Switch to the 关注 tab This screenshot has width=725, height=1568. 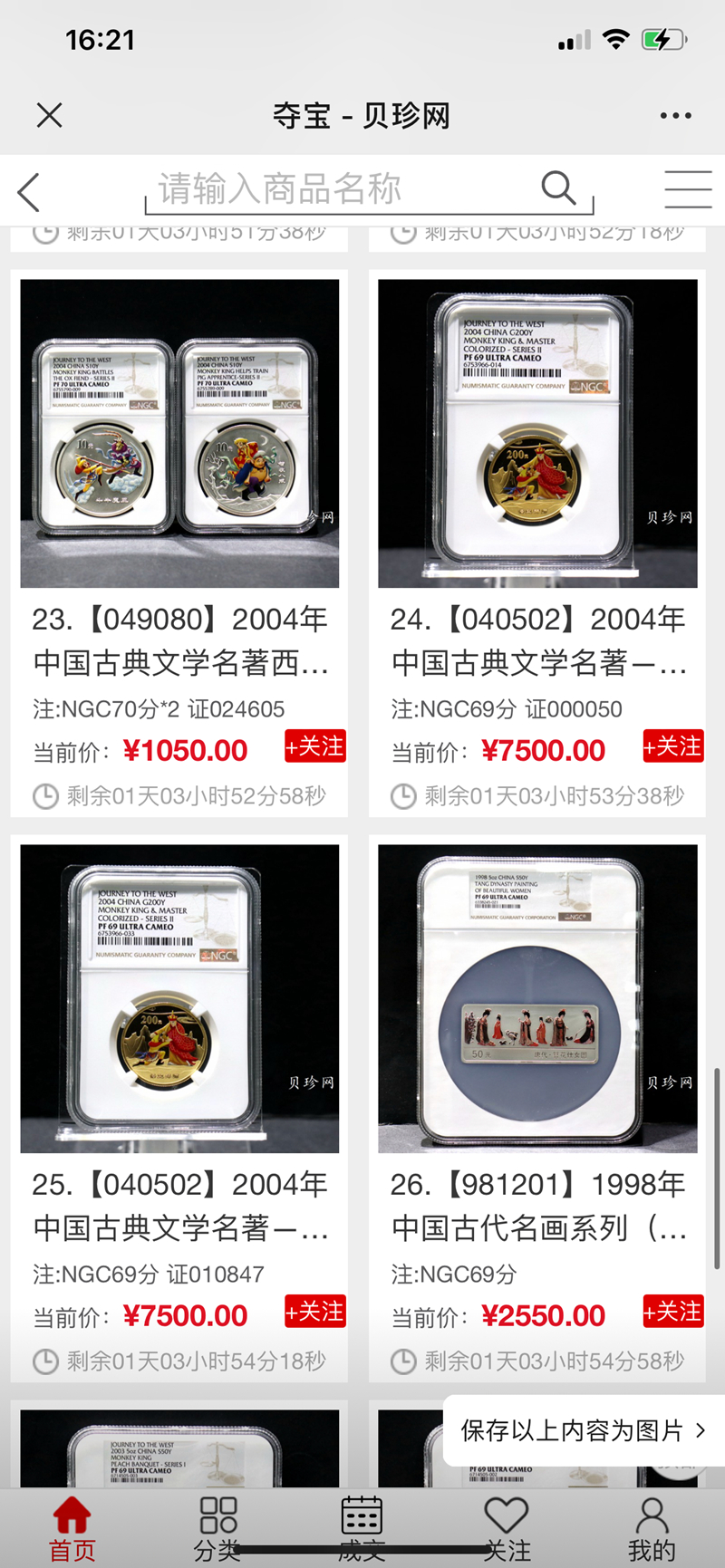pos(507,1530)
